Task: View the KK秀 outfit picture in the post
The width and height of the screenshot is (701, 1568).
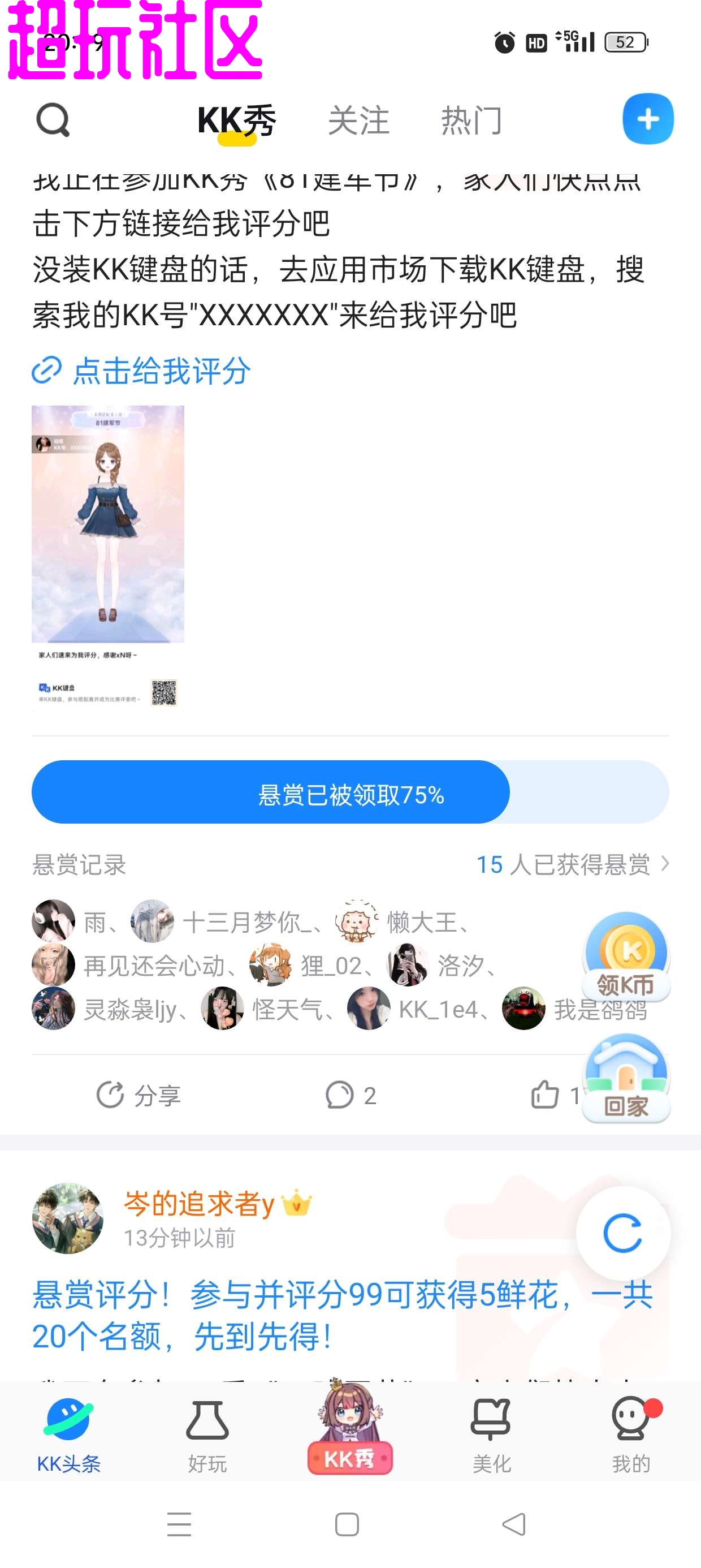Action: [108, 557]
